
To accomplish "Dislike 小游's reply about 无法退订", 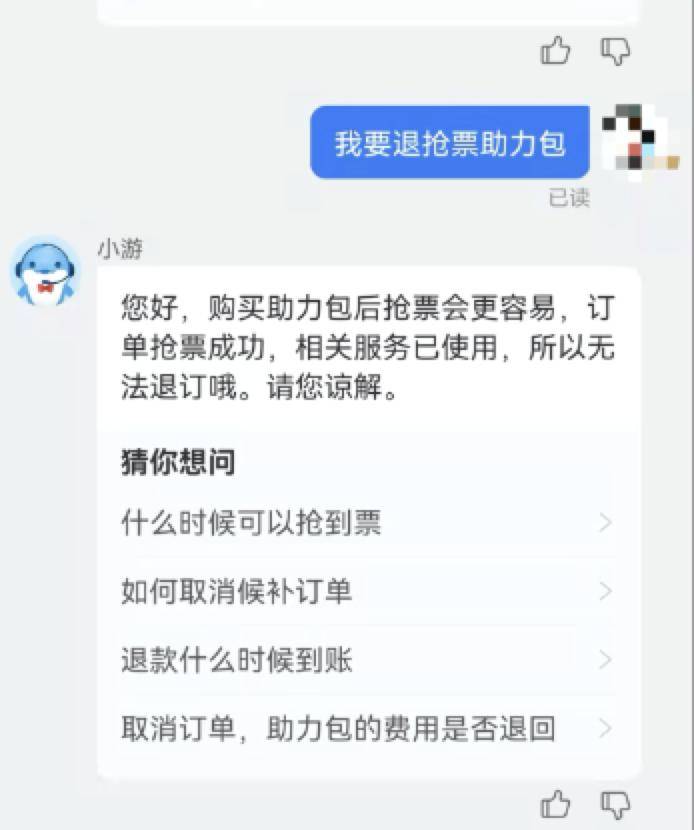I will 615,803.
